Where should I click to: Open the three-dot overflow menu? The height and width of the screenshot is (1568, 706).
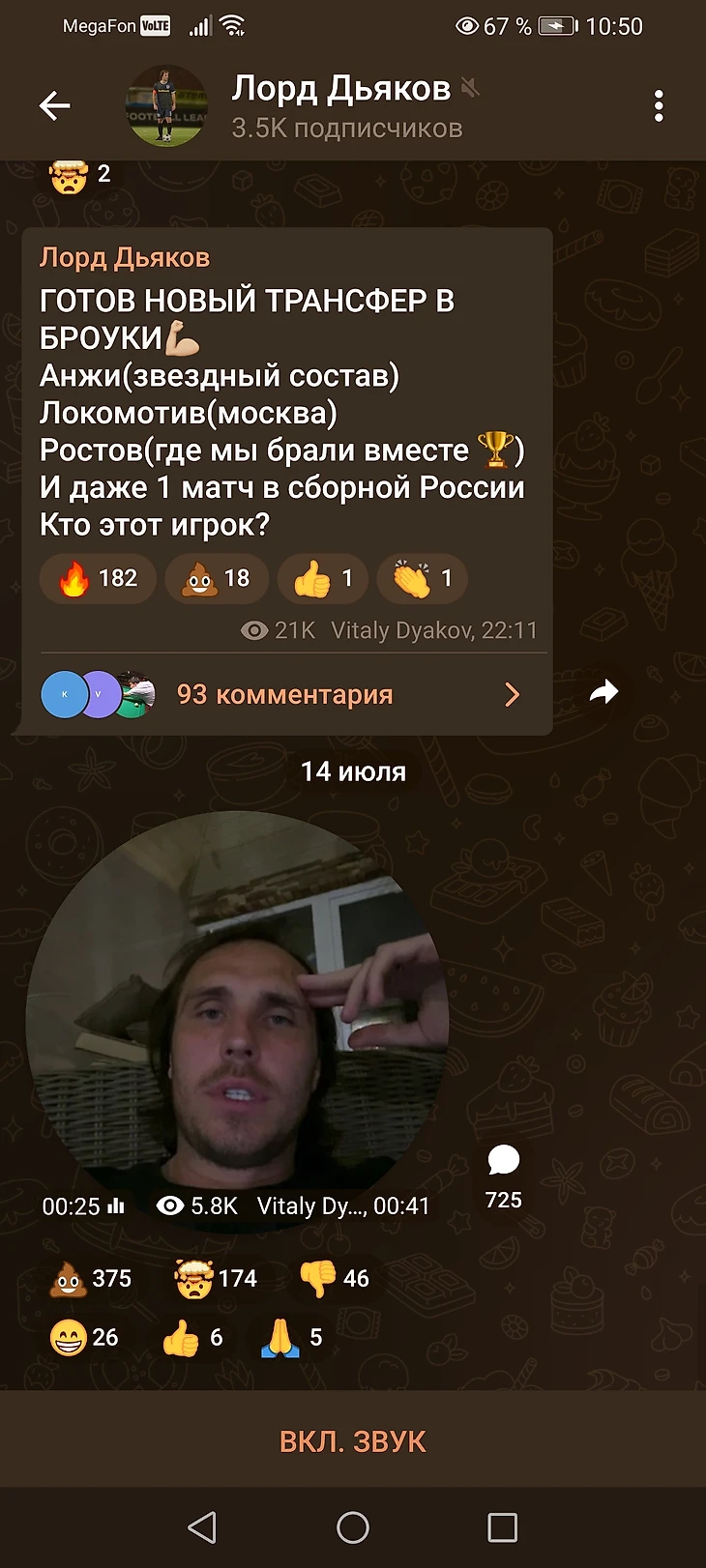click(x=659, y=105)
